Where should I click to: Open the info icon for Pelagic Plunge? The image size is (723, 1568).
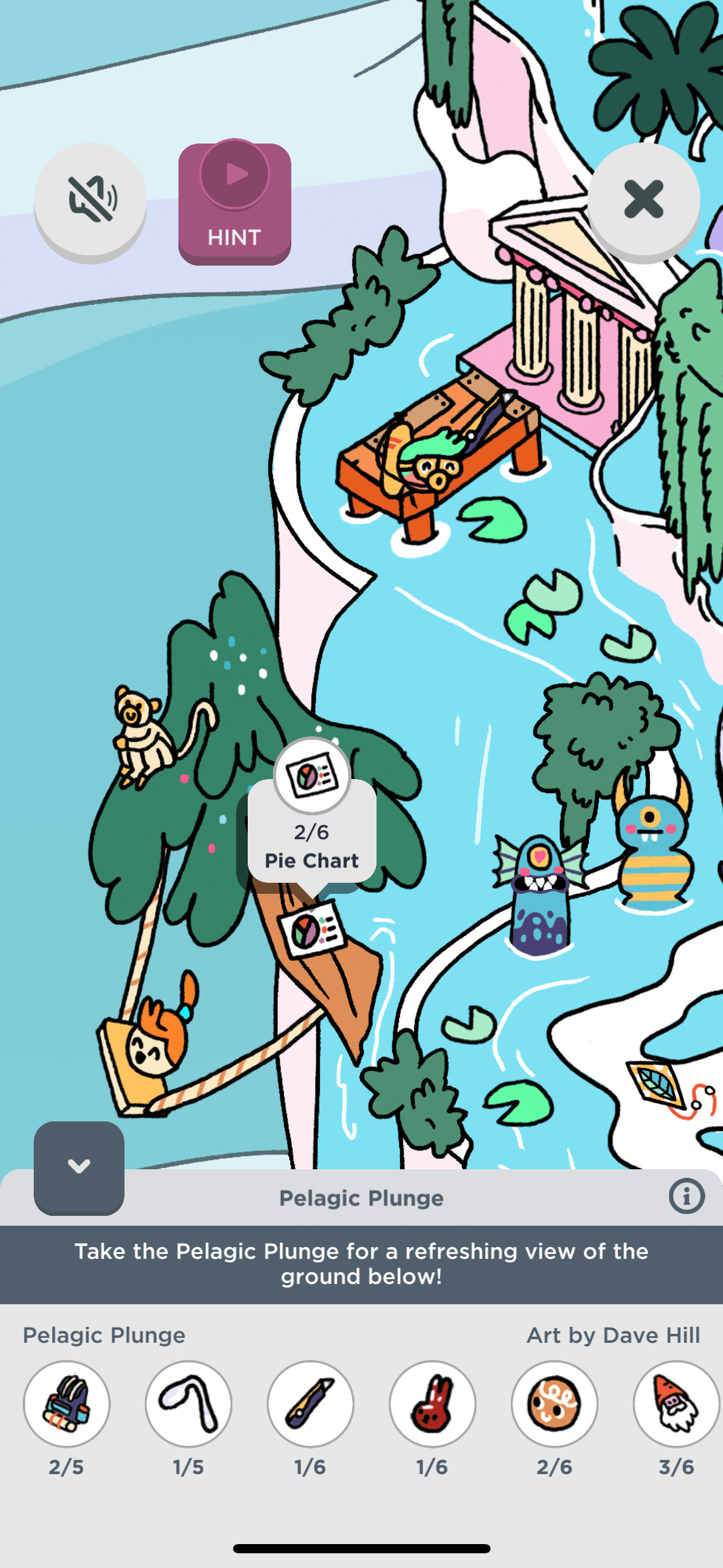pos(686,1196)
